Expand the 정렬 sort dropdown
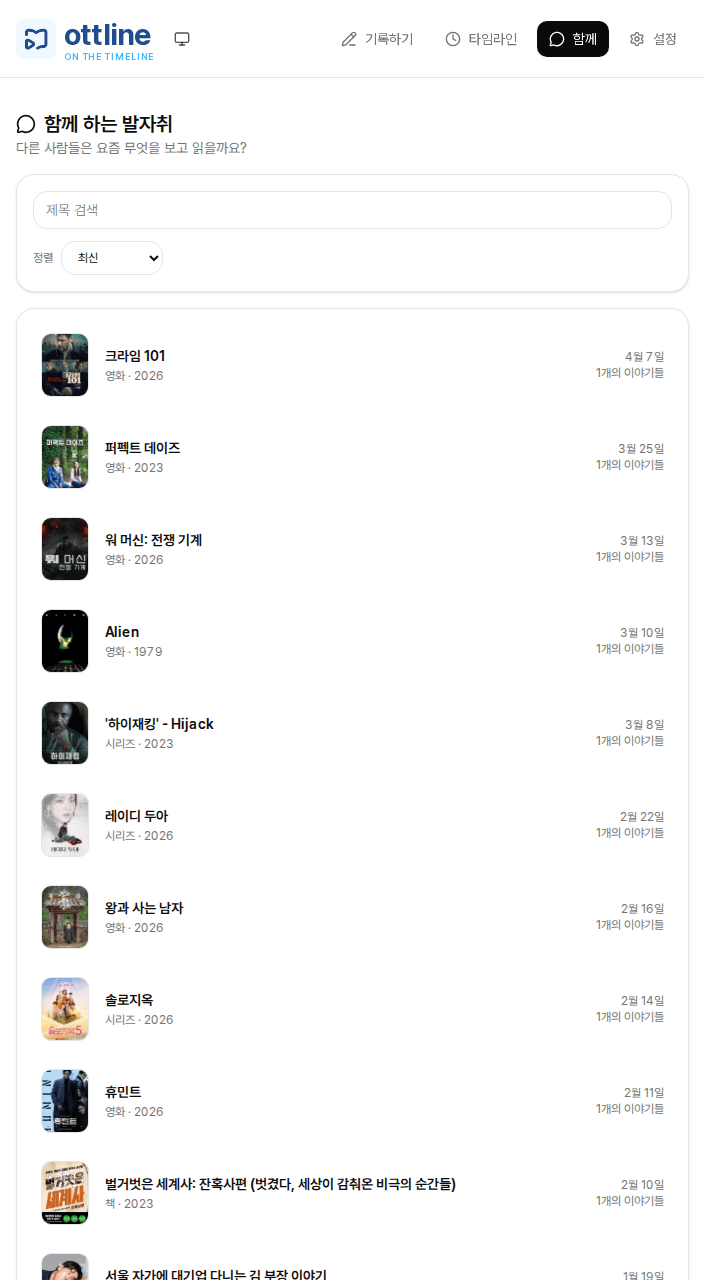The image size is (720, 1280). pos(112,258)
